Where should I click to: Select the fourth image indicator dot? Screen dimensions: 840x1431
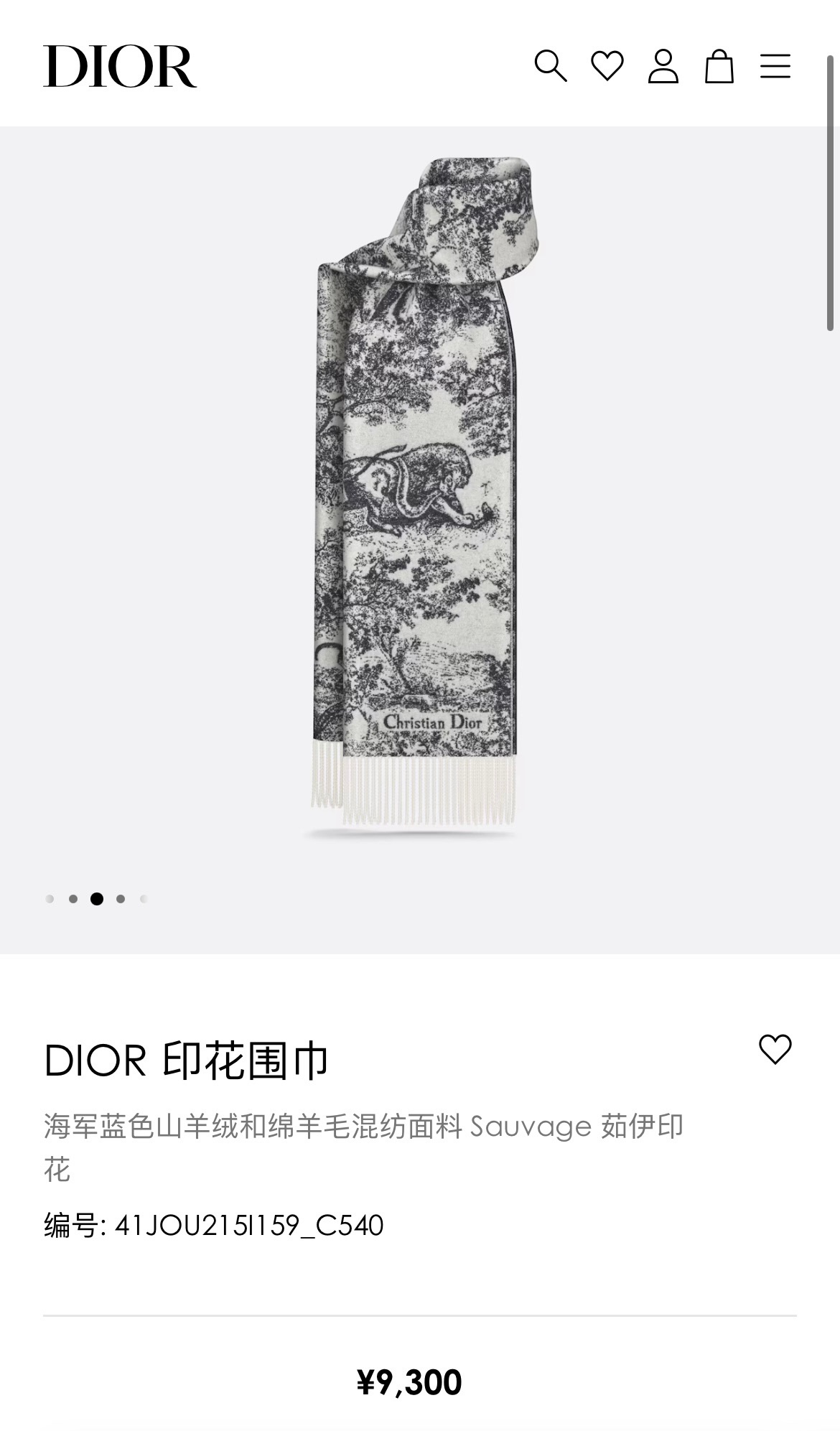[x=121, y=898]
